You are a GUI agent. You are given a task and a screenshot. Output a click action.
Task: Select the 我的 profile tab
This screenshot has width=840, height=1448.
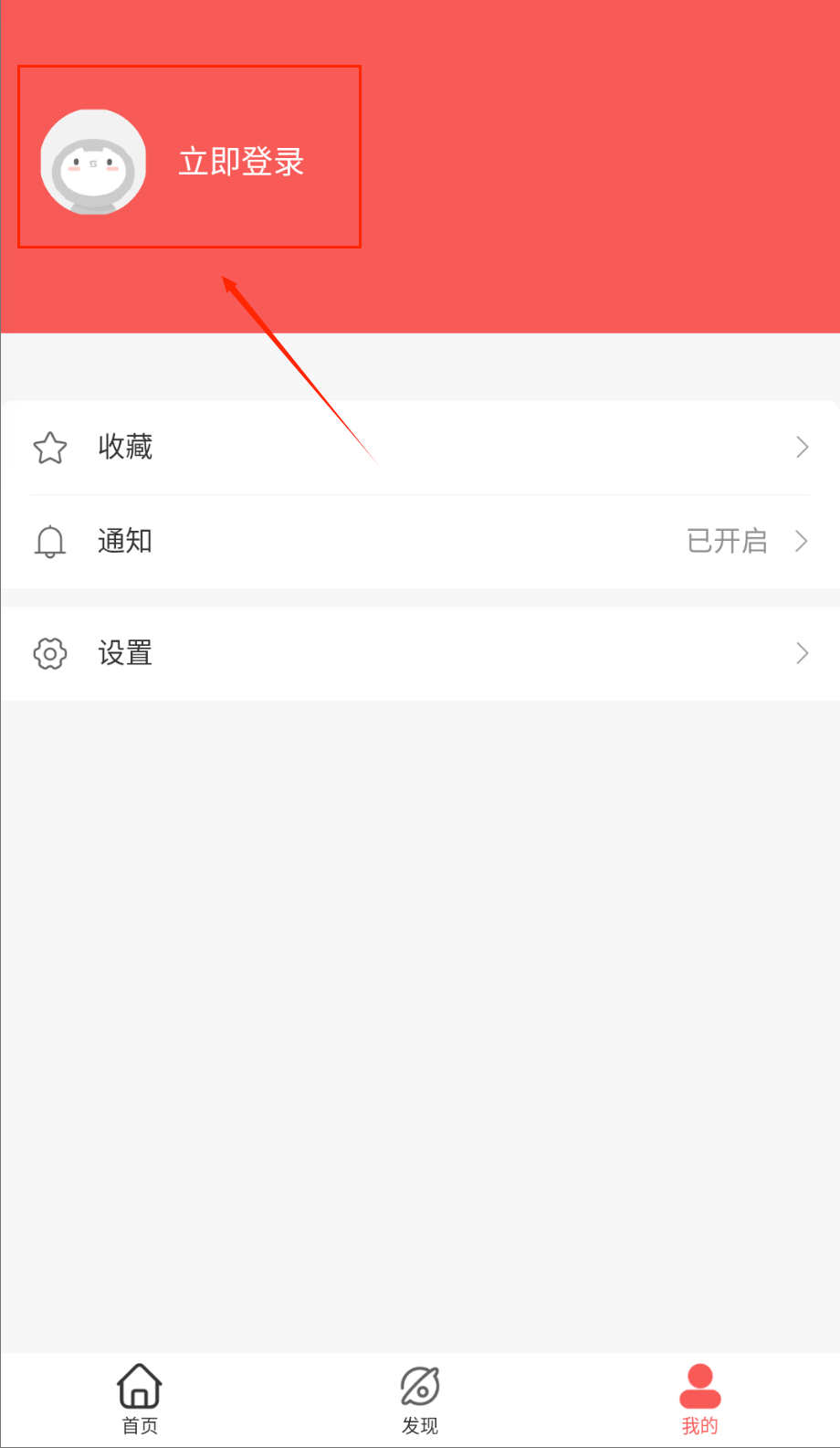[699, 1398]
